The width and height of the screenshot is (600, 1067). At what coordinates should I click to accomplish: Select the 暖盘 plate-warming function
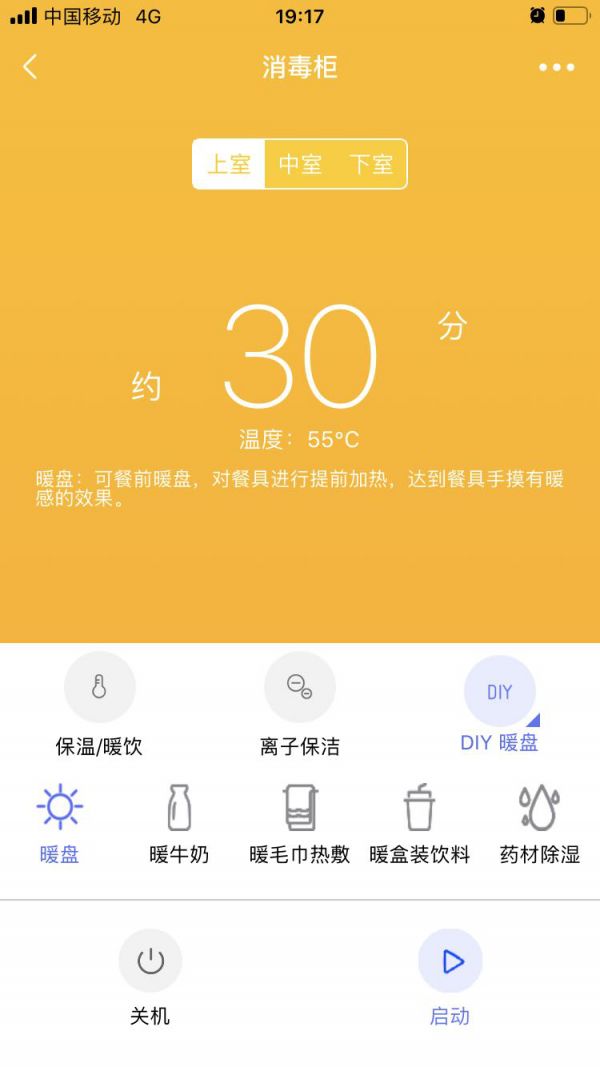click(x=60, y=808)
